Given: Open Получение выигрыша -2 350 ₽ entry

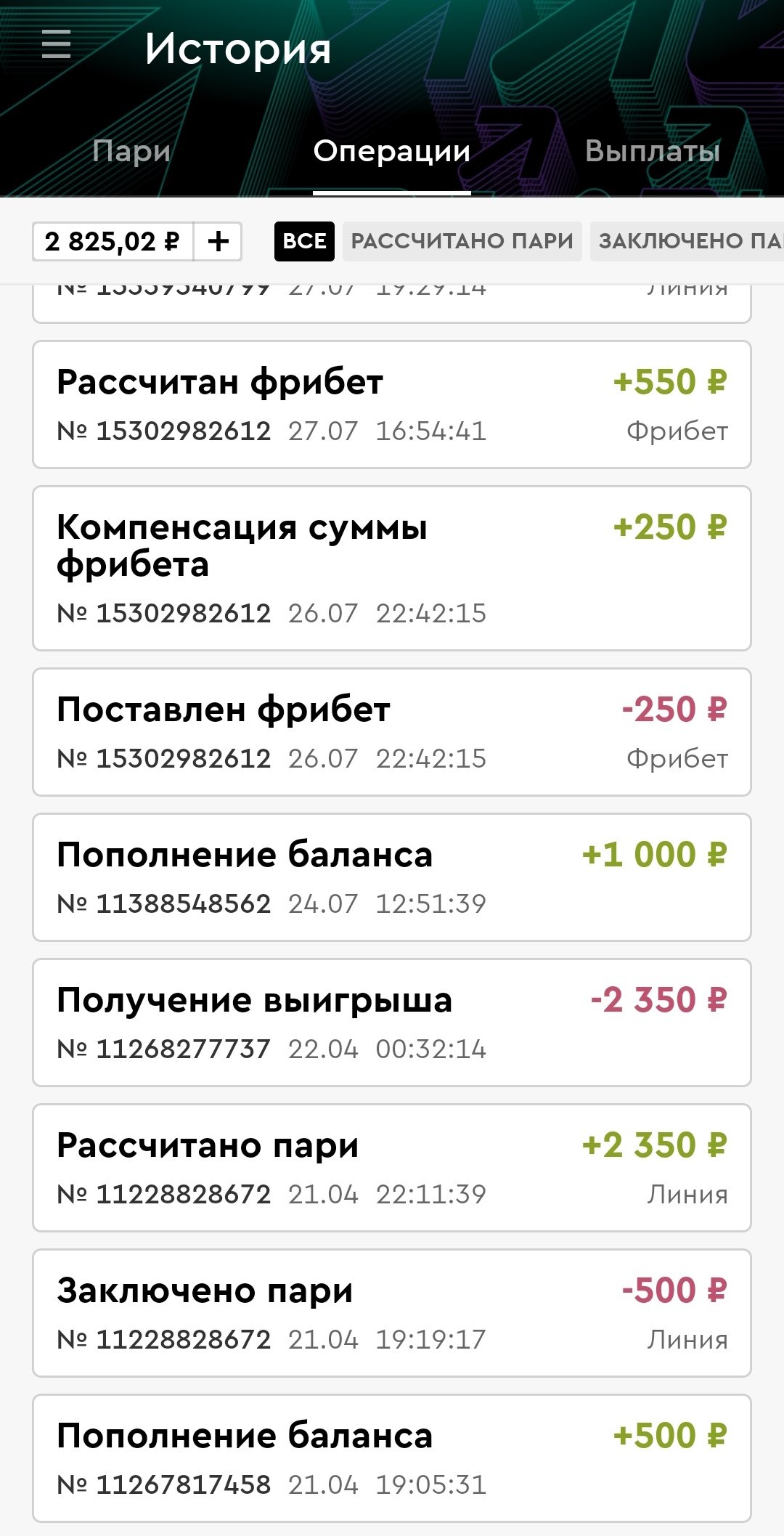Looking at the screenshot, I should click(x=392, y=1023).
